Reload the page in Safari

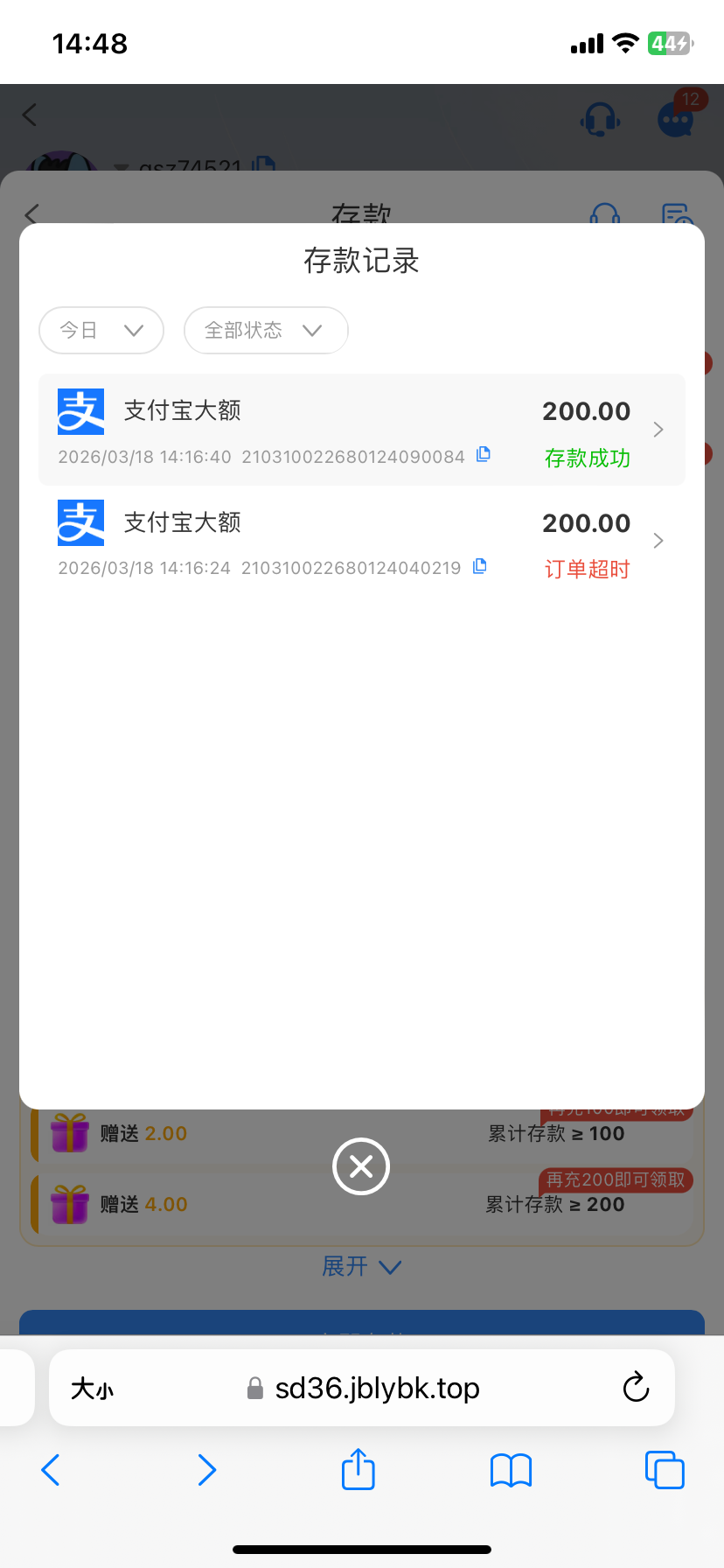pos(636,1388)
